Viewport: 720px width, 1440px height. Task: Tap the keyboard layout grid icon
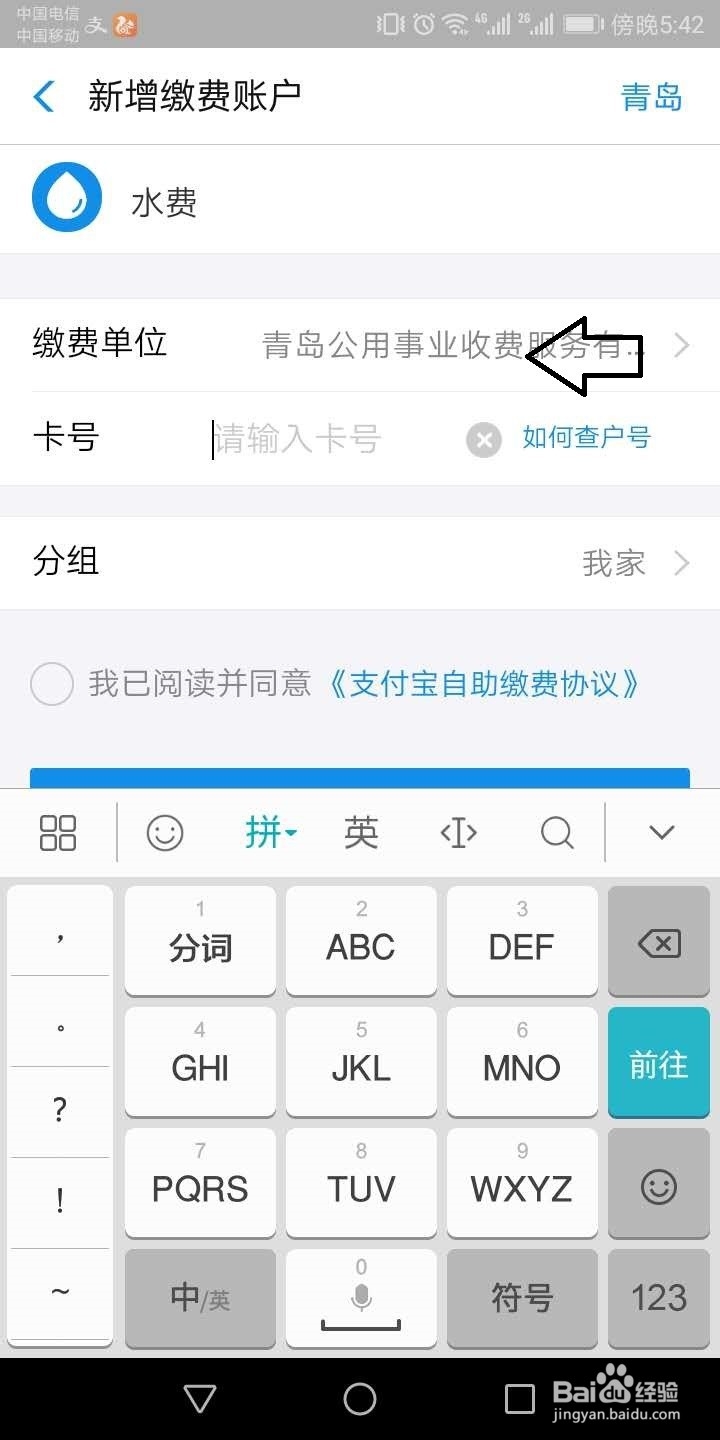pos(57,832)
